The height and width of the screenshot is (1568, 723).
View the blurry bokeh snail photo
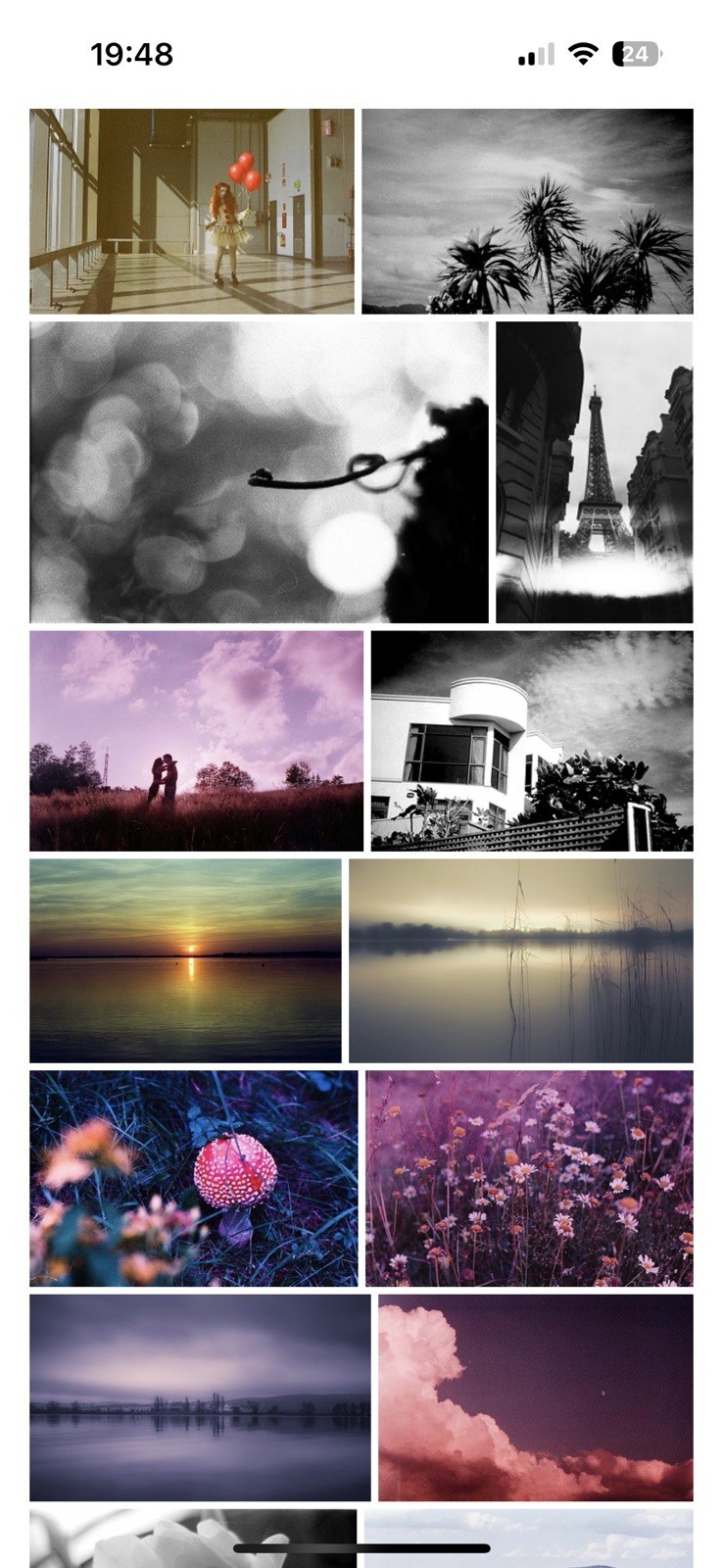coord(259,471)
